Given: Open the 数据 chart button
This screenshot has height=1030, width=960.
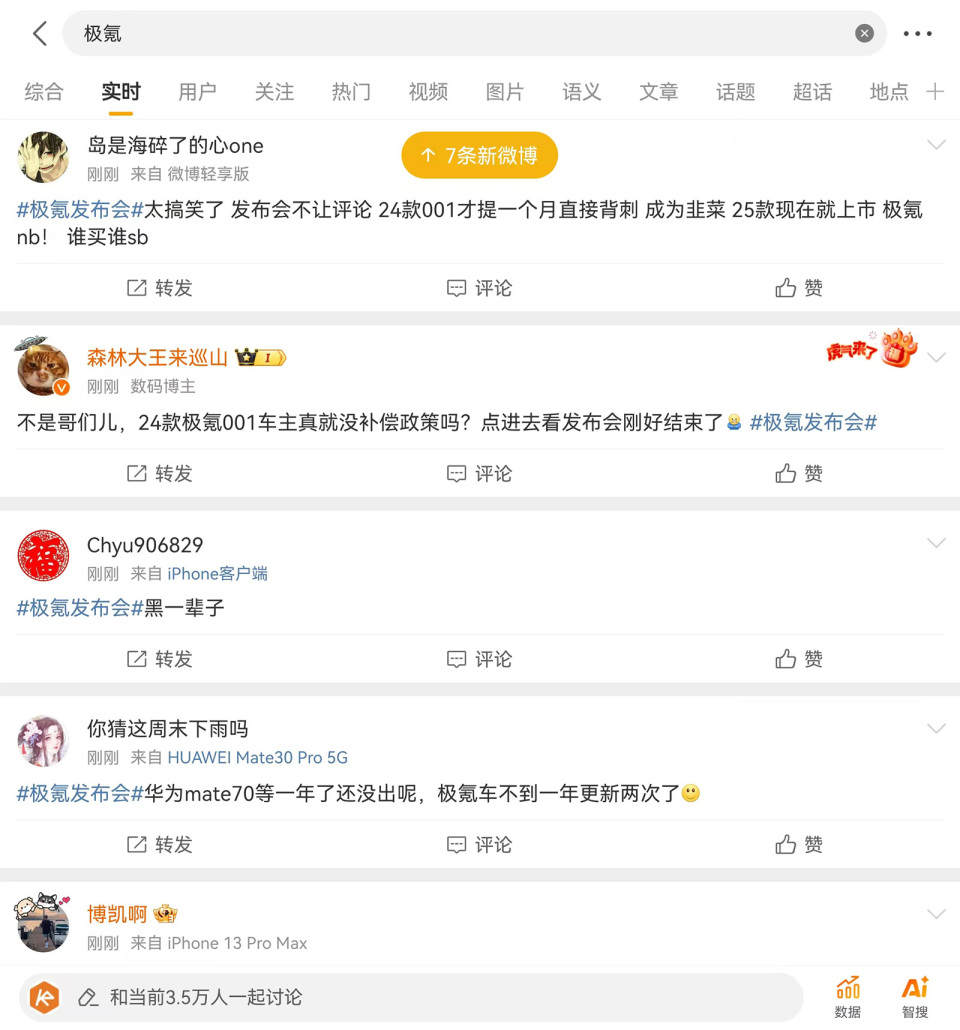Looking at the screenshot, I should point(848,997).
